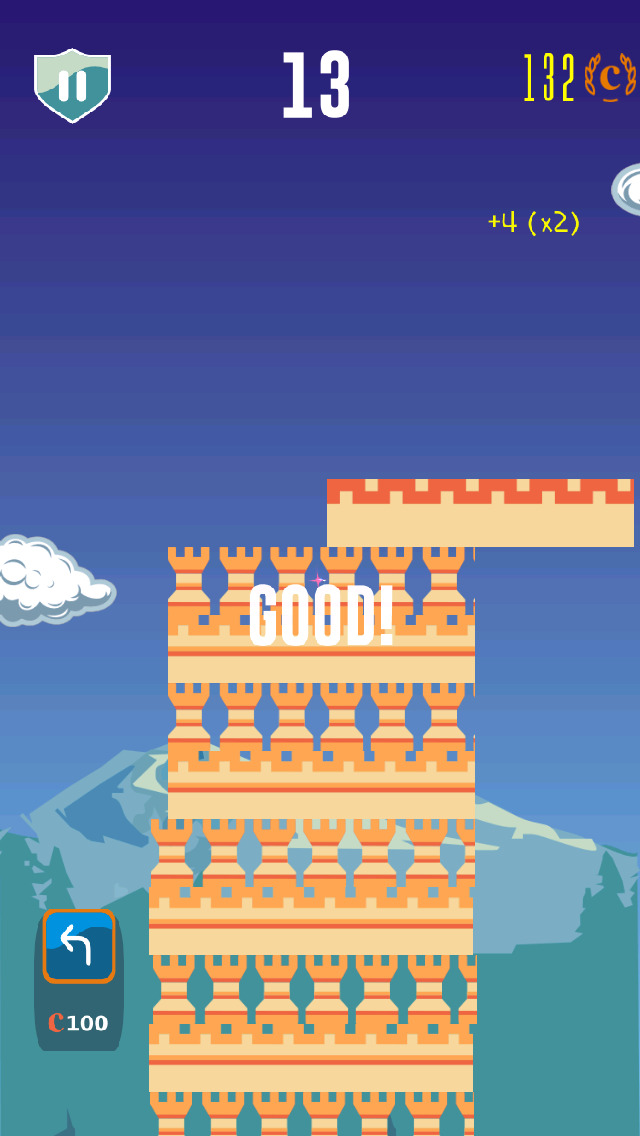Pause the game with the shield button

point(72,85)
